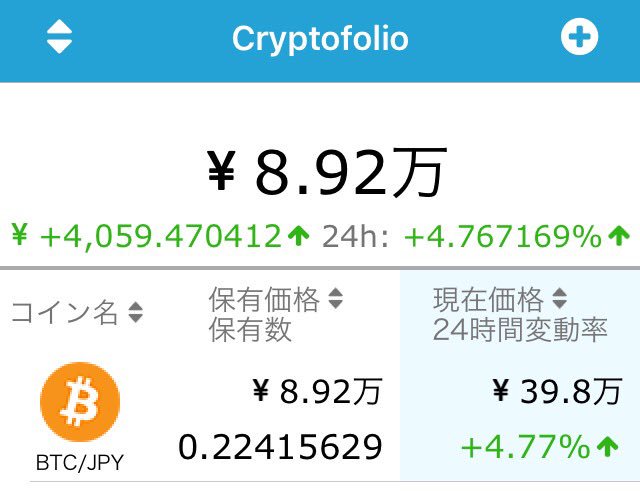Sort by コイン名 column
Viewport: 640px width, 491px height.
tap(77, 313)
